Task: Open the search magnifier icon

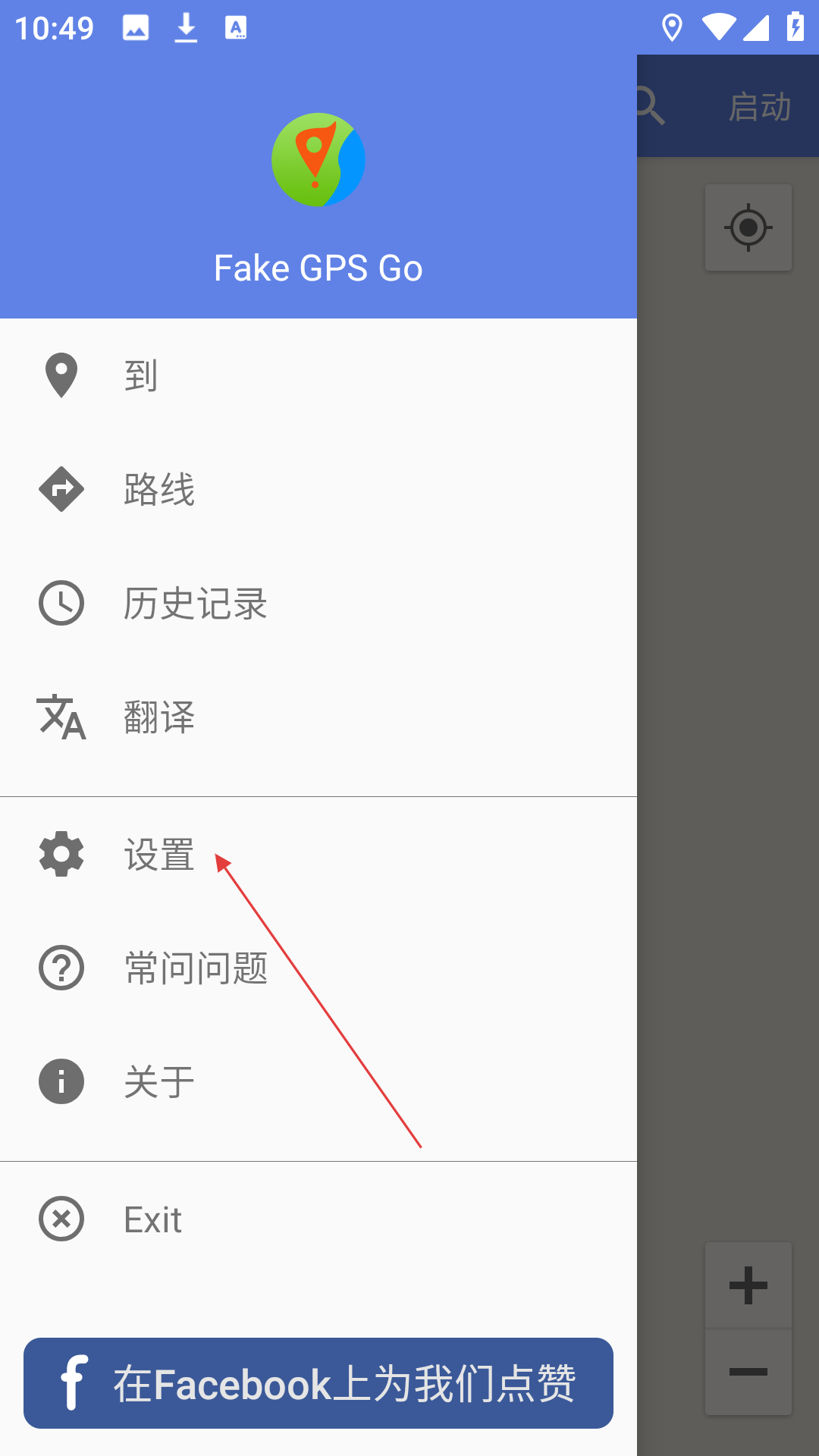Action: coord(651,106)
